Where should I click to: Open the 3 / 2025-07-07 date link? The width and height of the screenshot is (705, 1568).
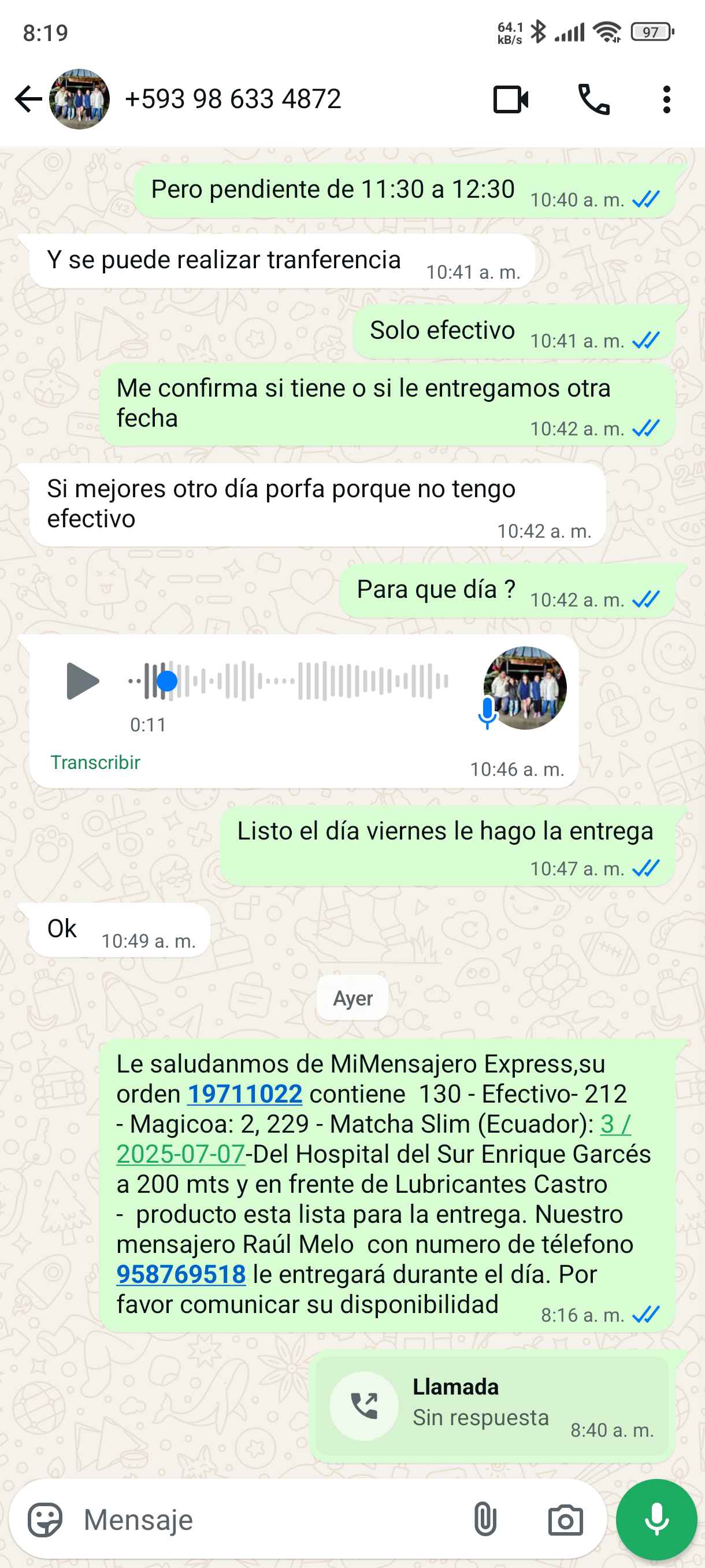tap(181, 1153)
